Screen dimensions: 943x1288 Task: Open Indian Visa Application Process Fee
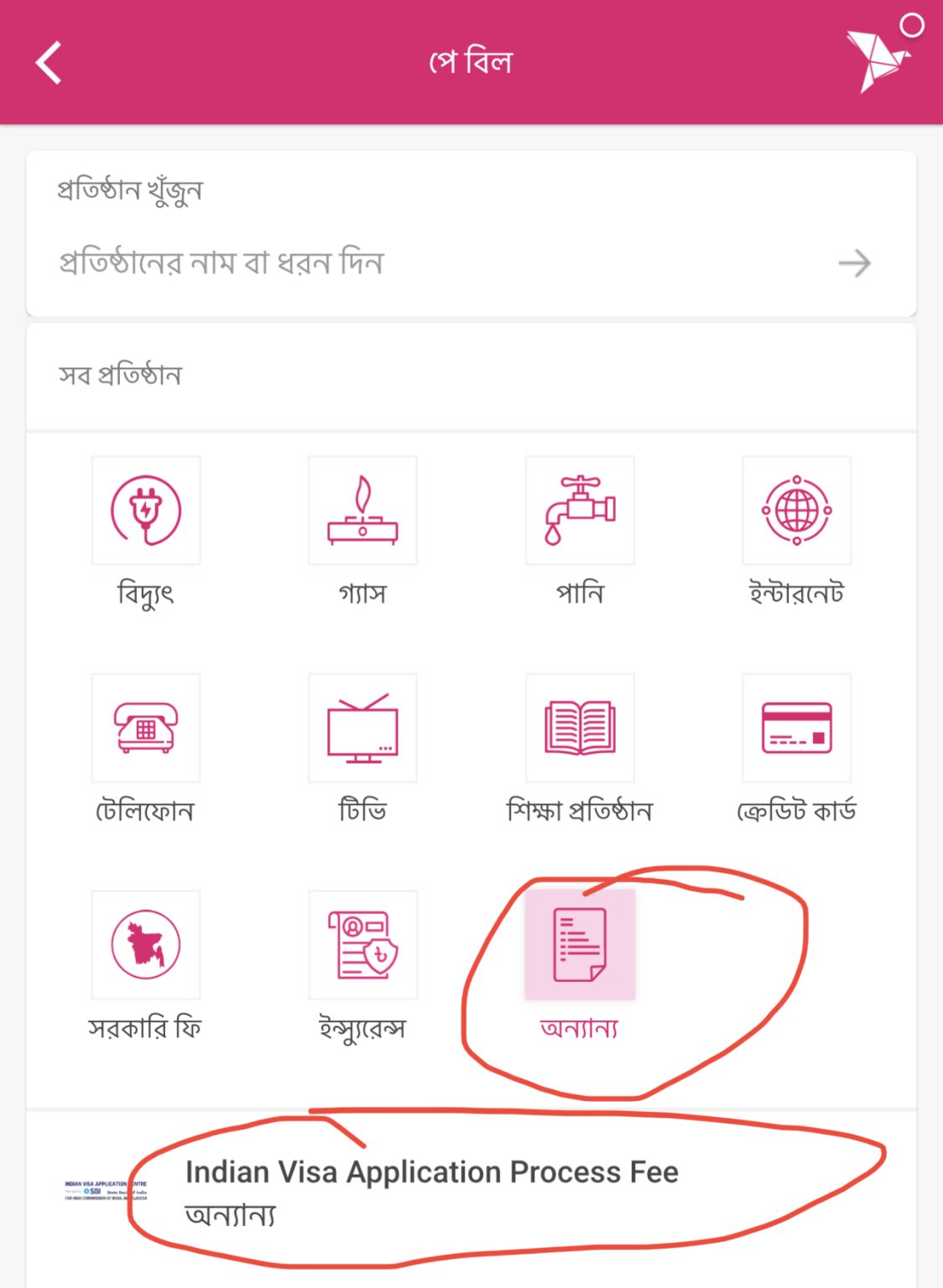pyautogui.click(x=431, y=1189)
